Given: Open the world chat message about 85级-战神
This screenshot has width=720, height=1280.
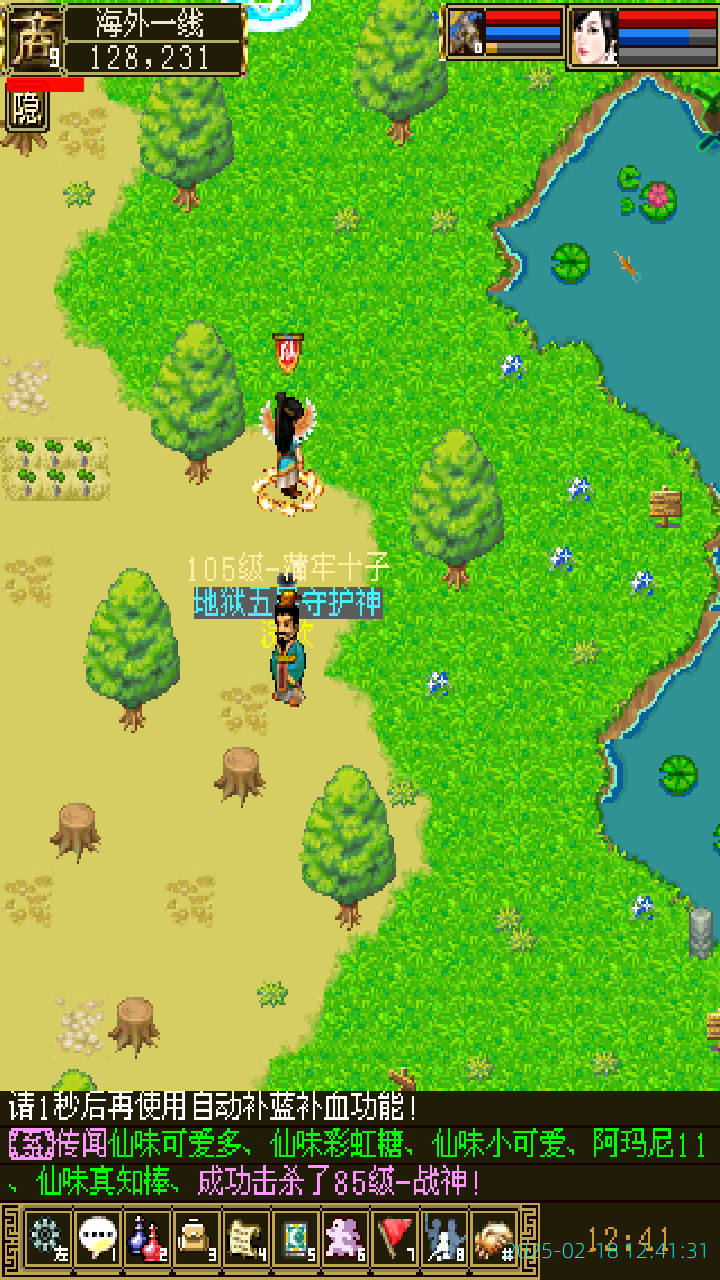Looking at the screenshot, I should tap(360, 1163).
